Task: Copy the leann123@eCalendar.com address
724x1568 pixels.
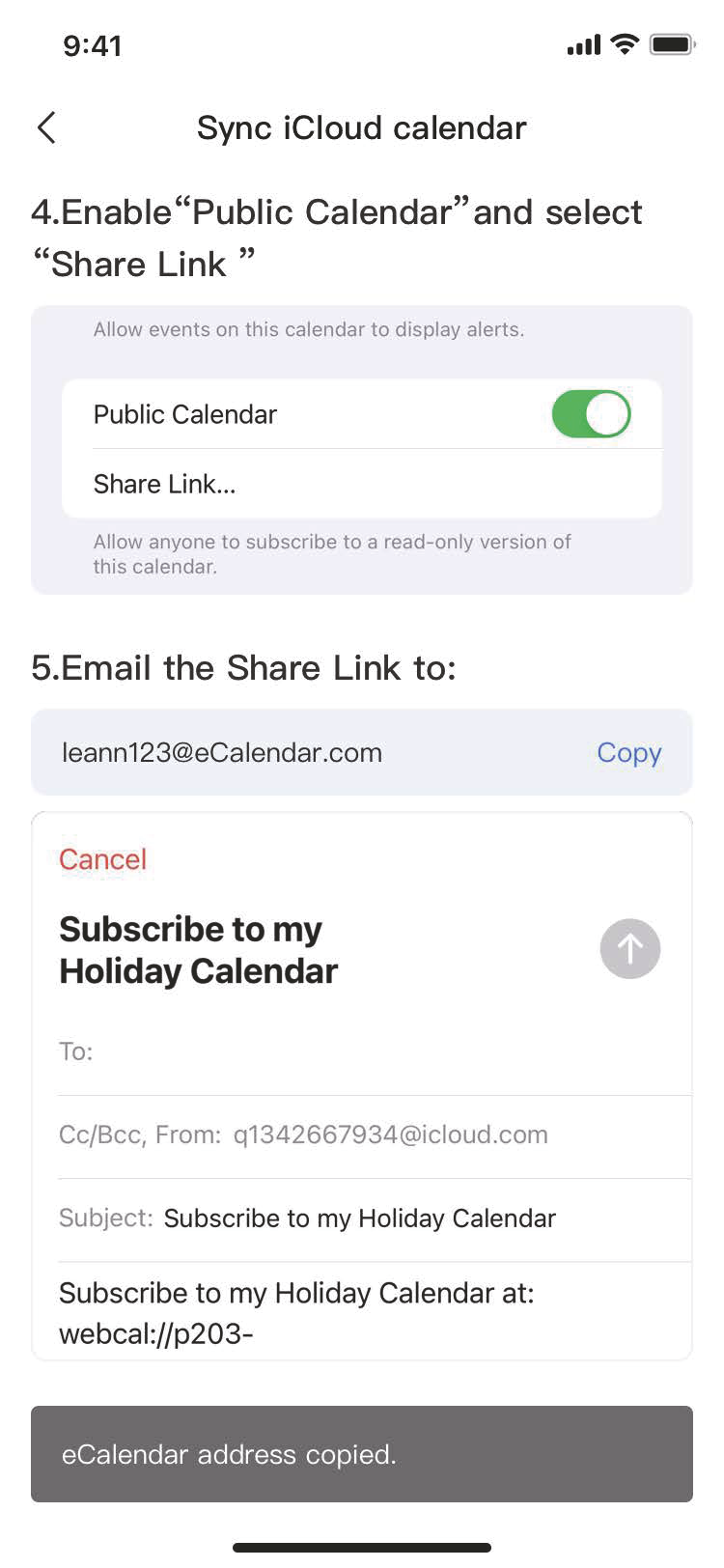Action: pyautogui.click(x=628, y=753)
